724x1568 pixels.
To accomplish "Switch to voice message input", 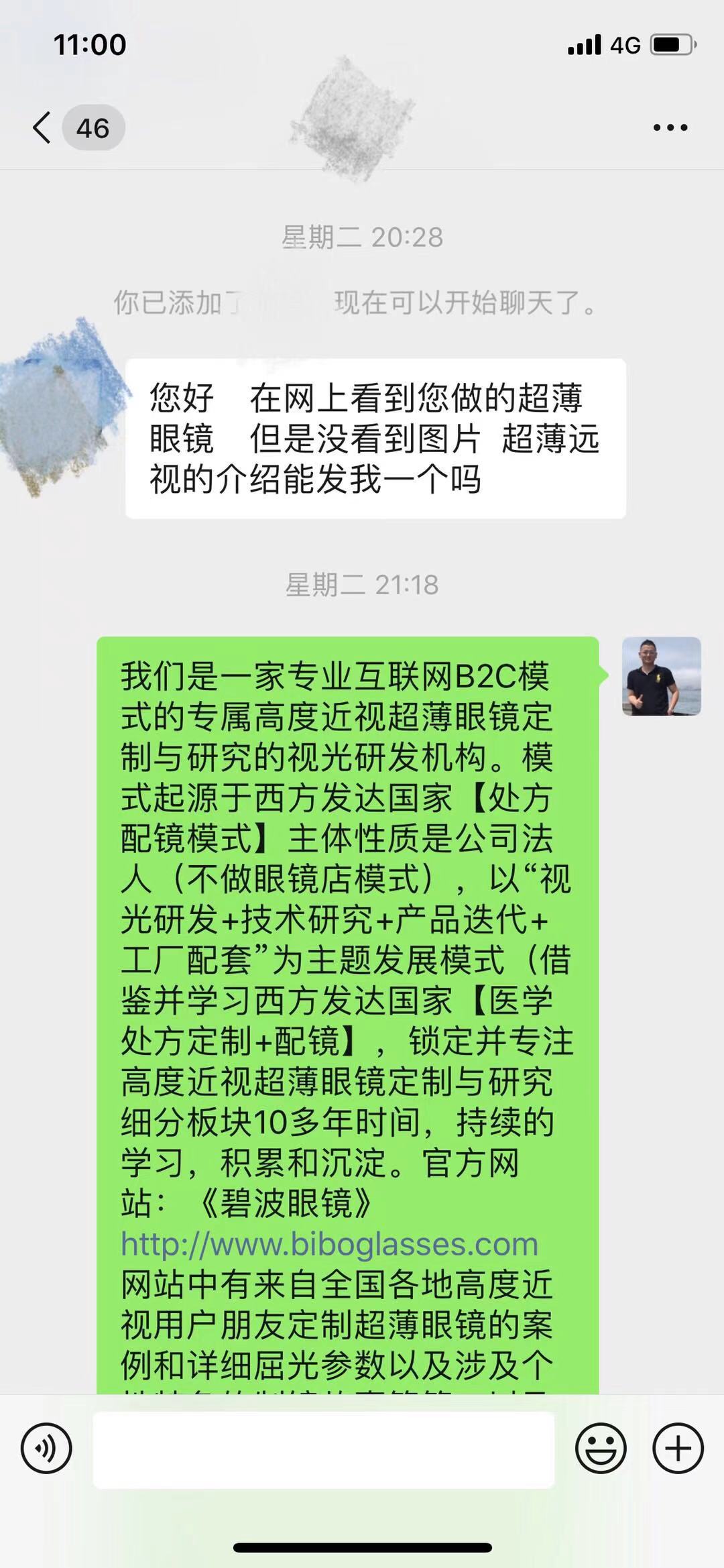I will [46, 1449].
